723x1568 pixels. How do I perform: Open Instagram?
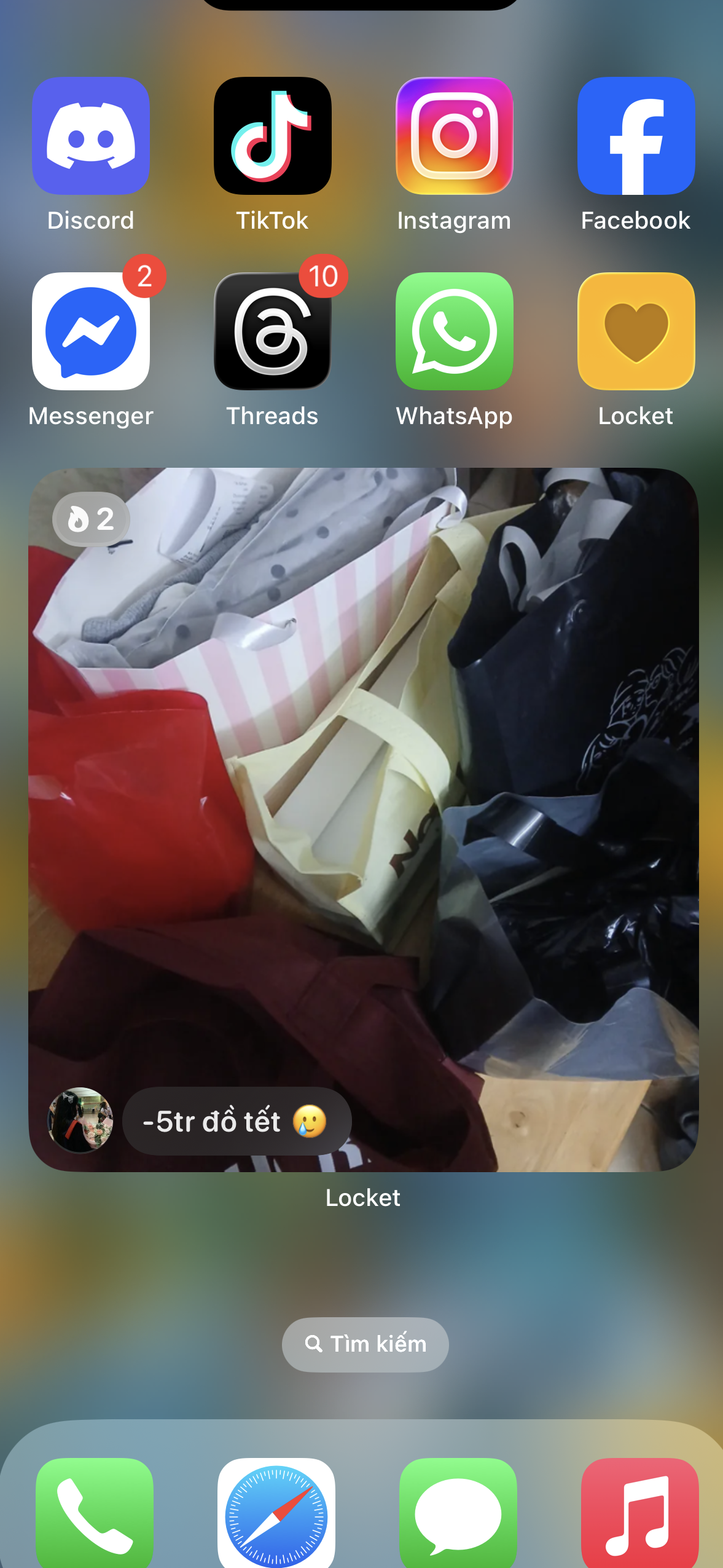click(x=454, y=136)
